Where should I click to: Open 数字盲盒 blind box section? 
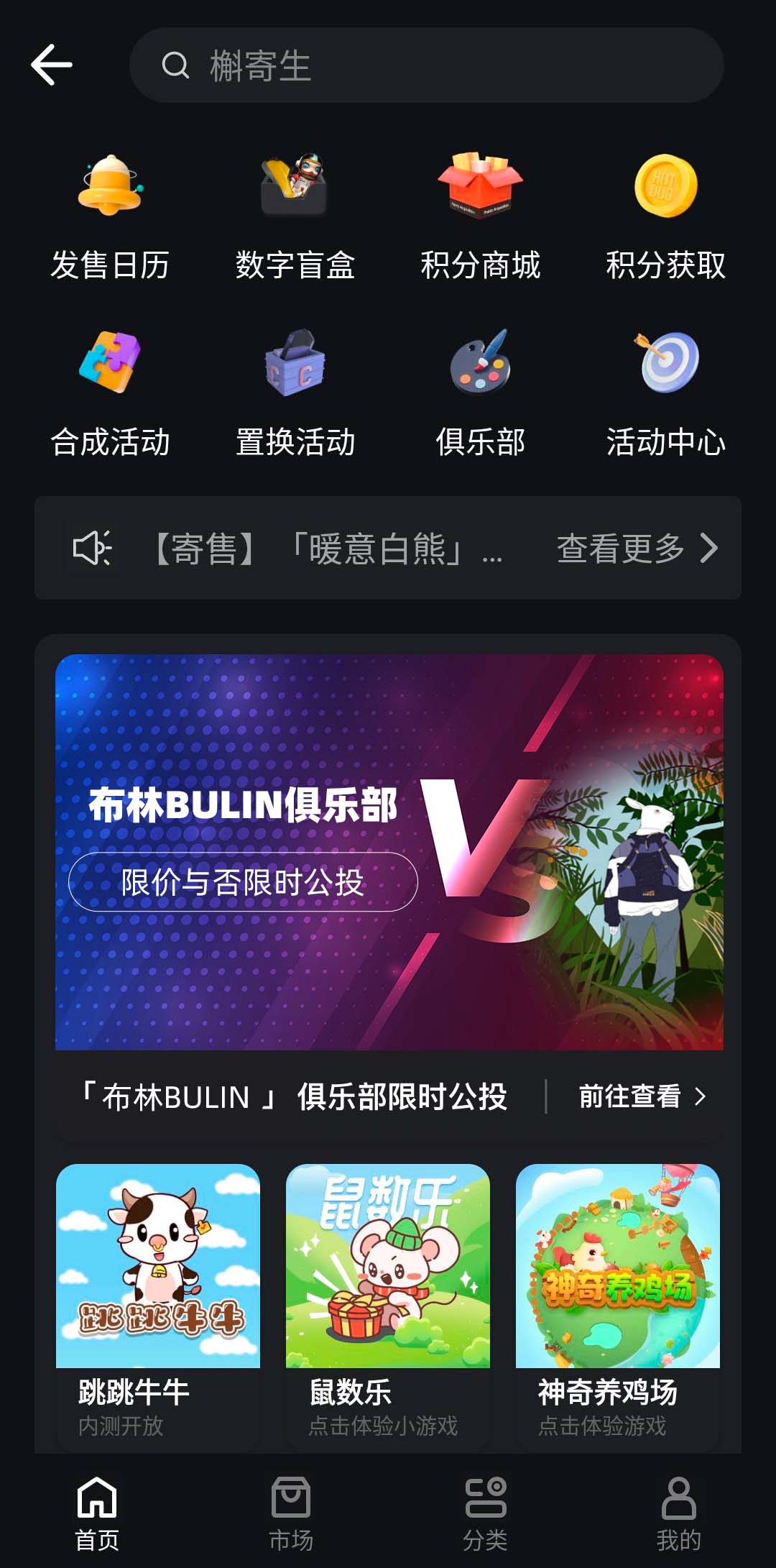[295, 216]
